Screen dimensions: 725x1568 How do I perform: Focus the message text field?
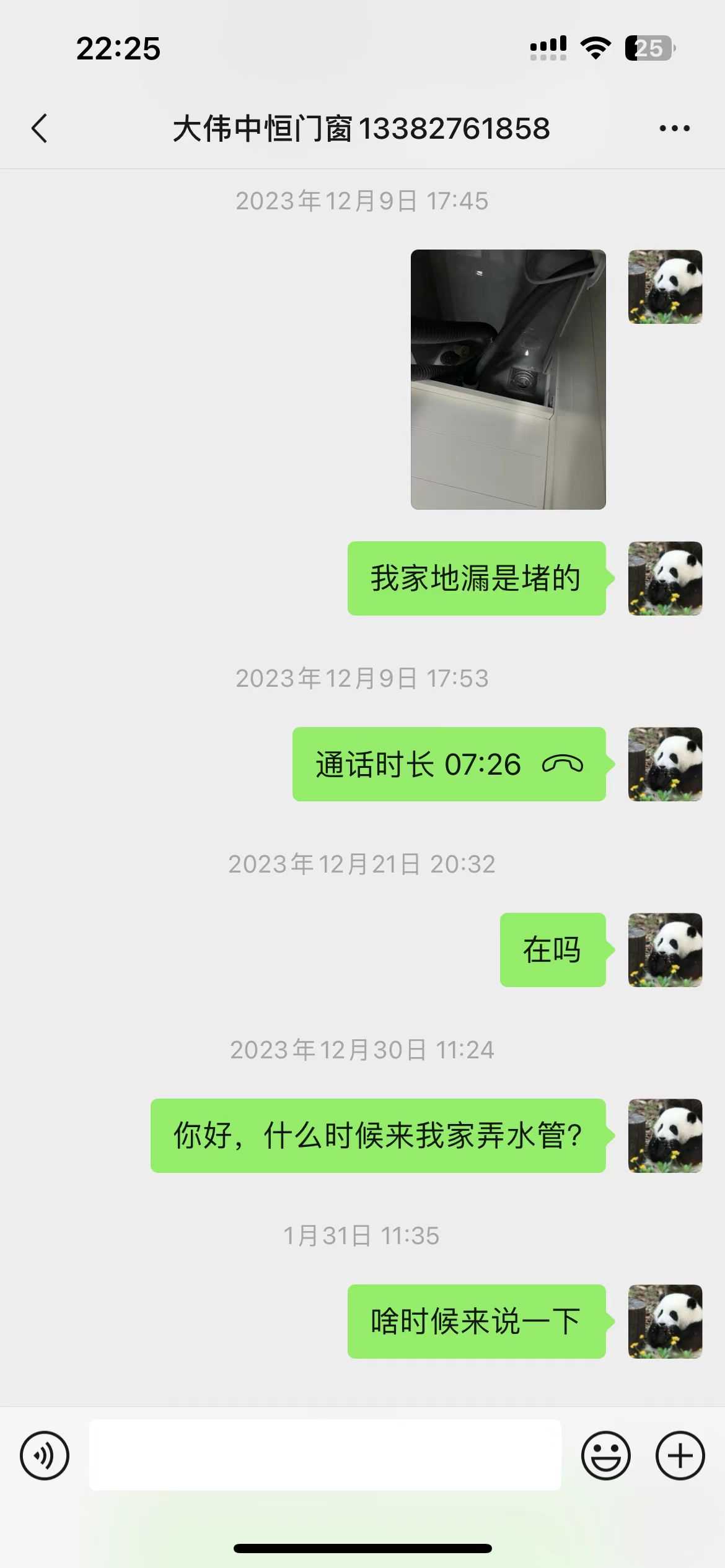325,1455
